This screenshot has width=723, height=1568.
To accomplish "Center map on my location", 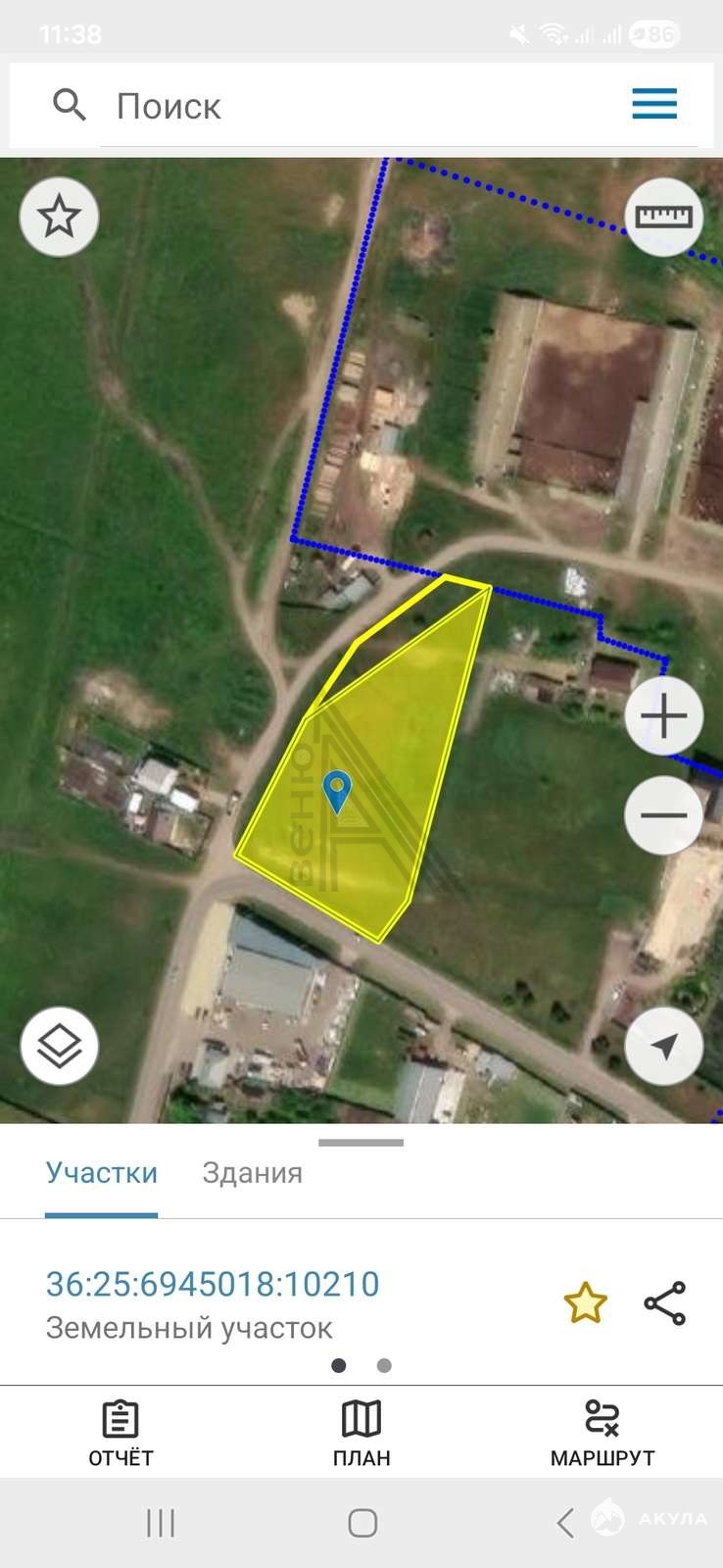I will (663, 1046).
